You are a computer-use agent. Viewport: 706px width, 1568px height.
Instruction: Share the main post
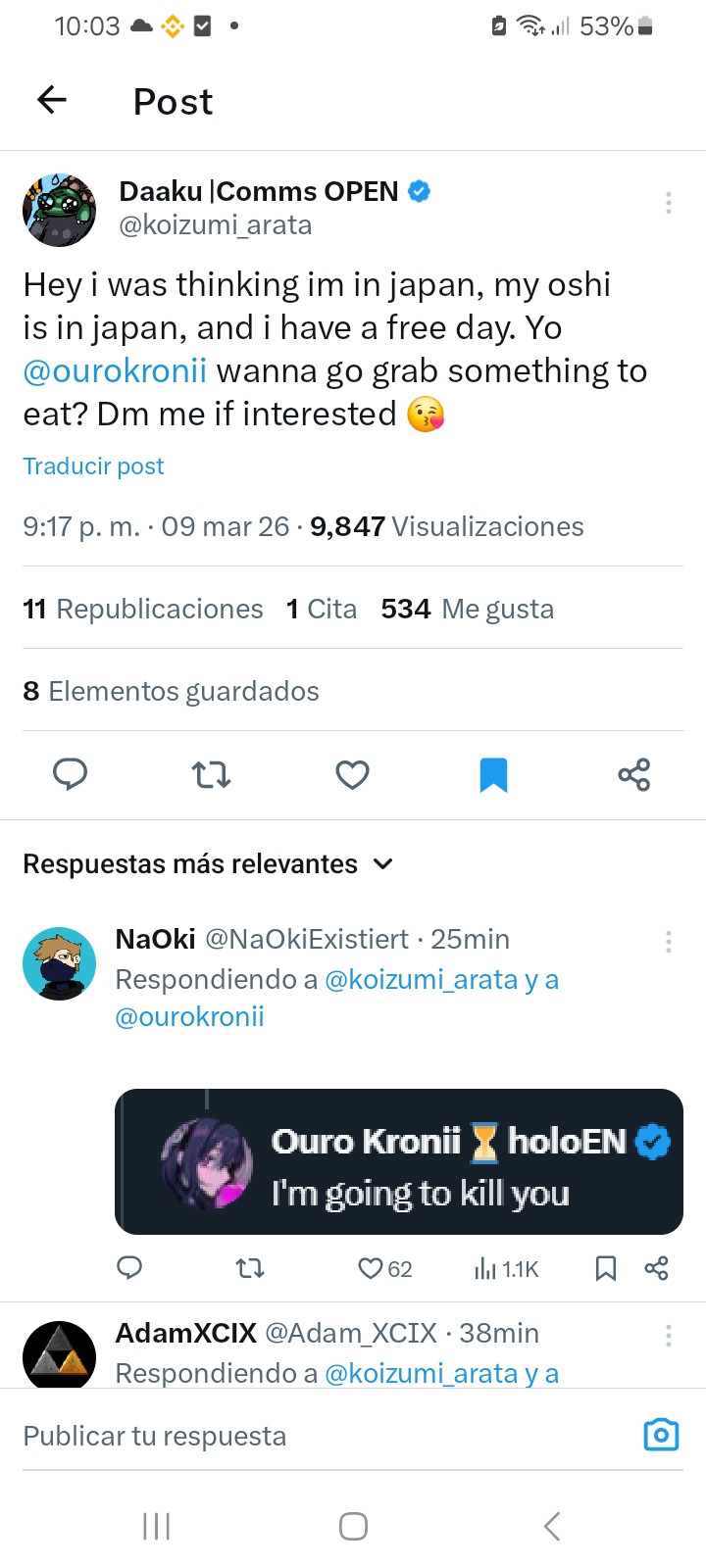click(x=634, y=775)
